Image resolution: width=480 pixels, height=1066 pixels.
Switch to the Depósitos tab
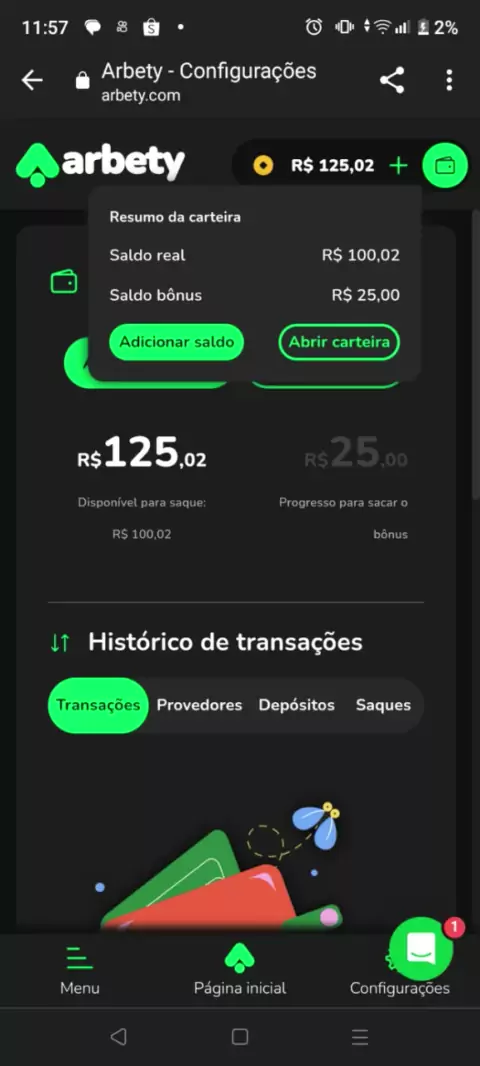point(296,705)
